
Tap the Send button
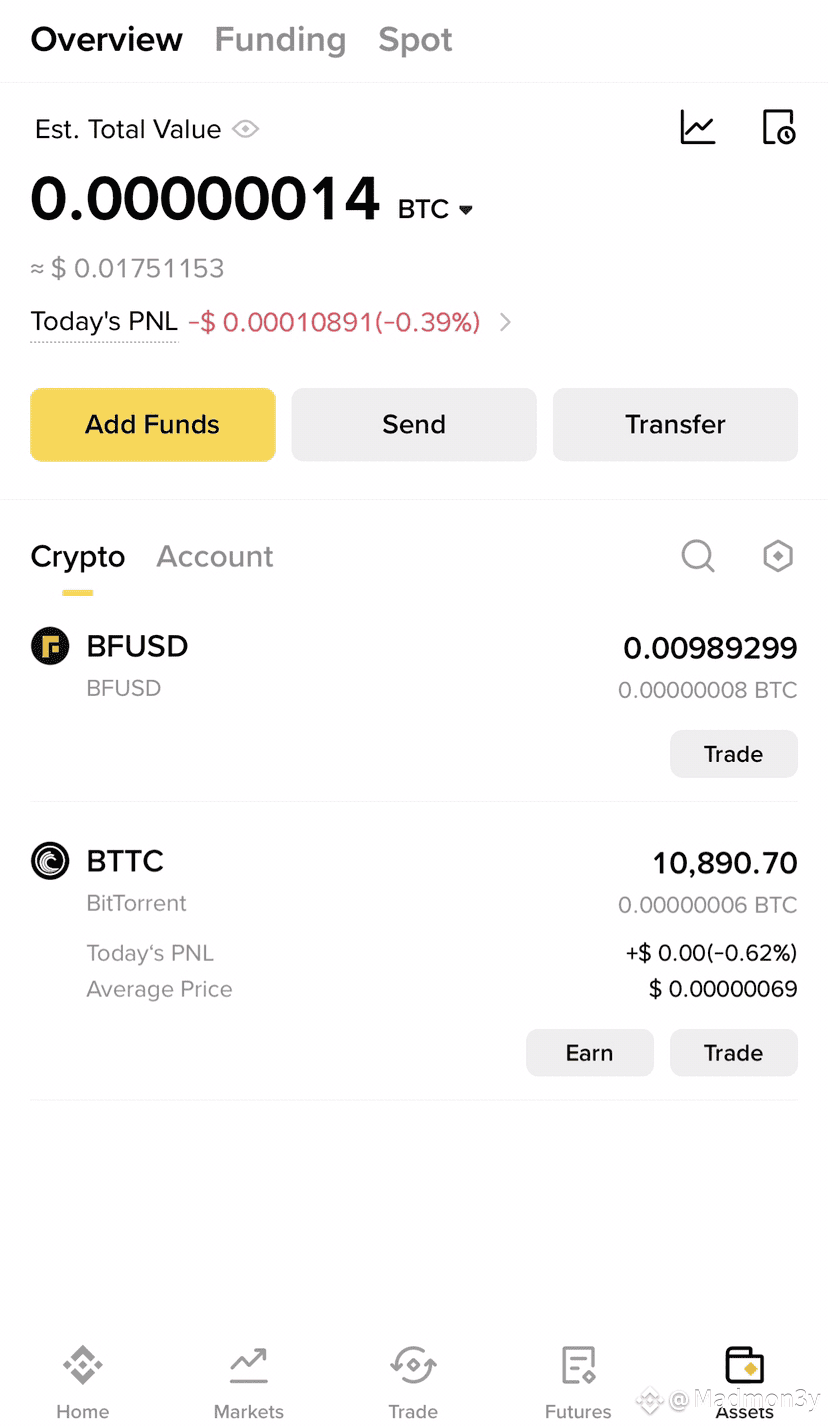pyautogui.click(x=414, y=425)
